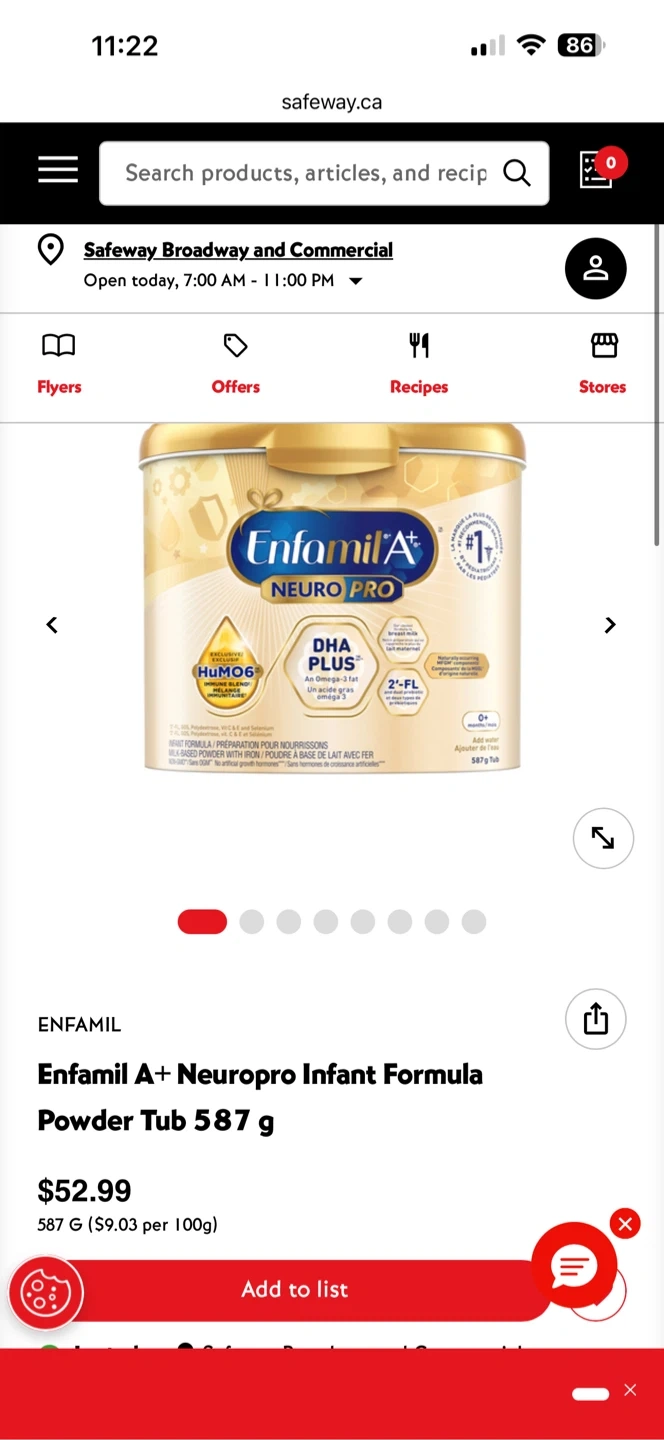Show the previous product image
664x1440 pixels.
pos(52,625)
